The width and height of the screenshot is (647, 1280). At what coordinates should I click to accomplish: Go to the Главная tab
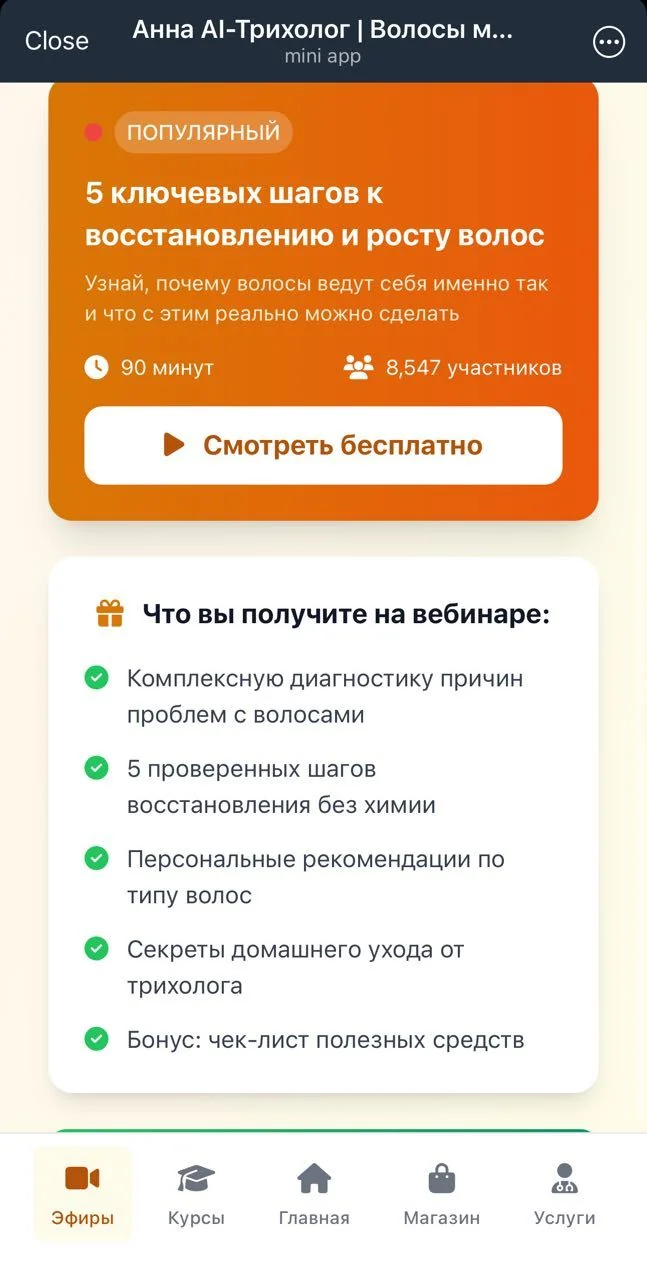[x=314, y=1194]
